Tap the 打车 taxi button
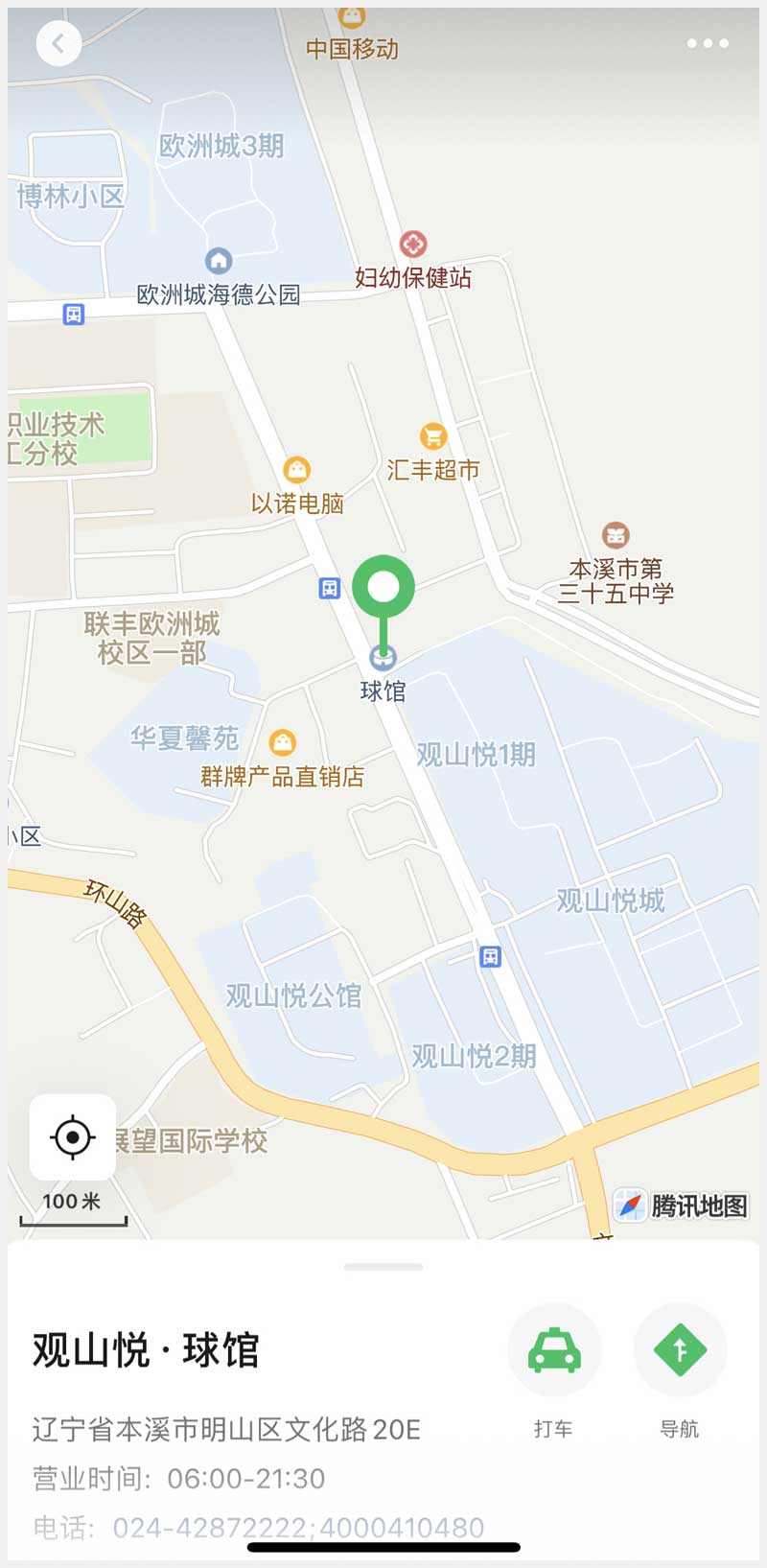Viewport: 767px width, 1568px height. [554, 1350]
